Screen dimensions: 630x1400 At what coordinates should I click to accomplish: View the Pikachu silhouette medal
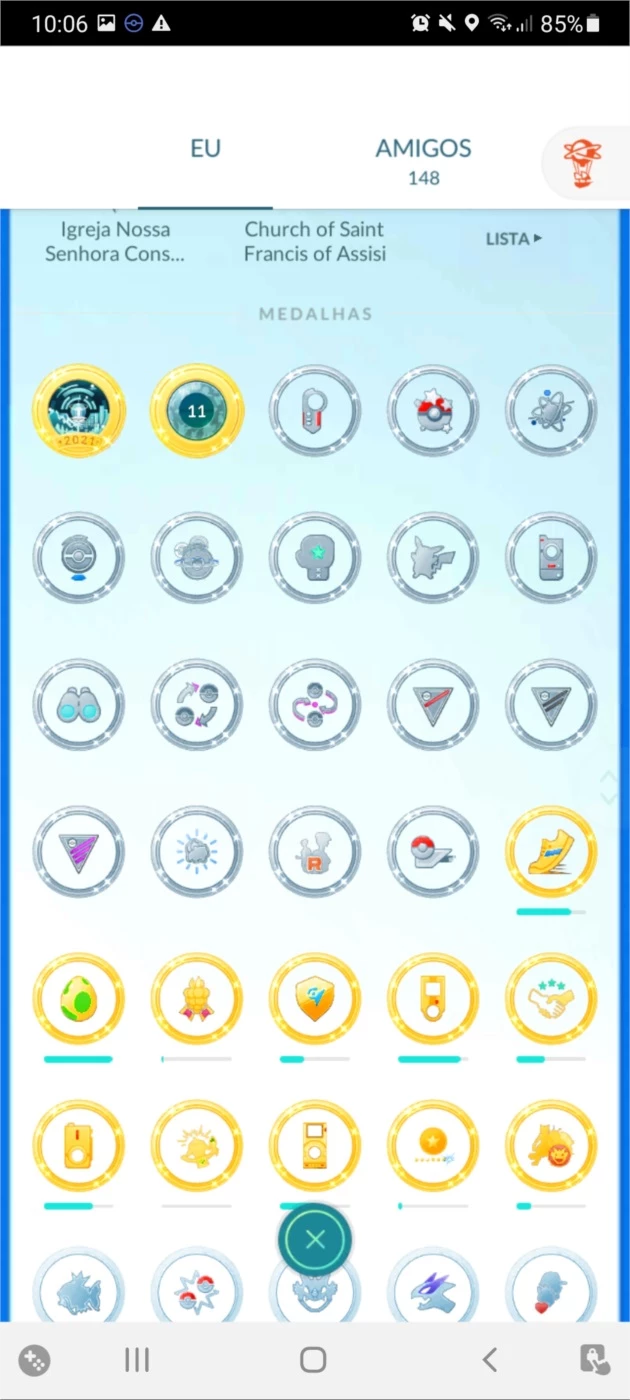[433, 558]
